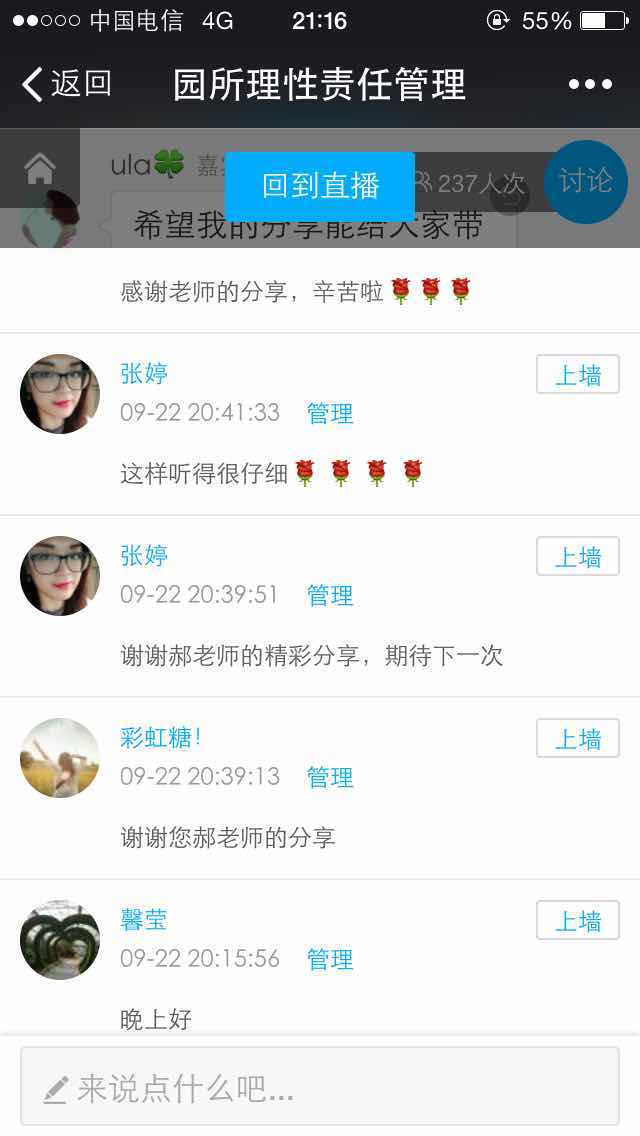640x1136 pixels.
Task: Open the round 讨论 discussion button
Action: pyautogui.click(x=586, y=181)
